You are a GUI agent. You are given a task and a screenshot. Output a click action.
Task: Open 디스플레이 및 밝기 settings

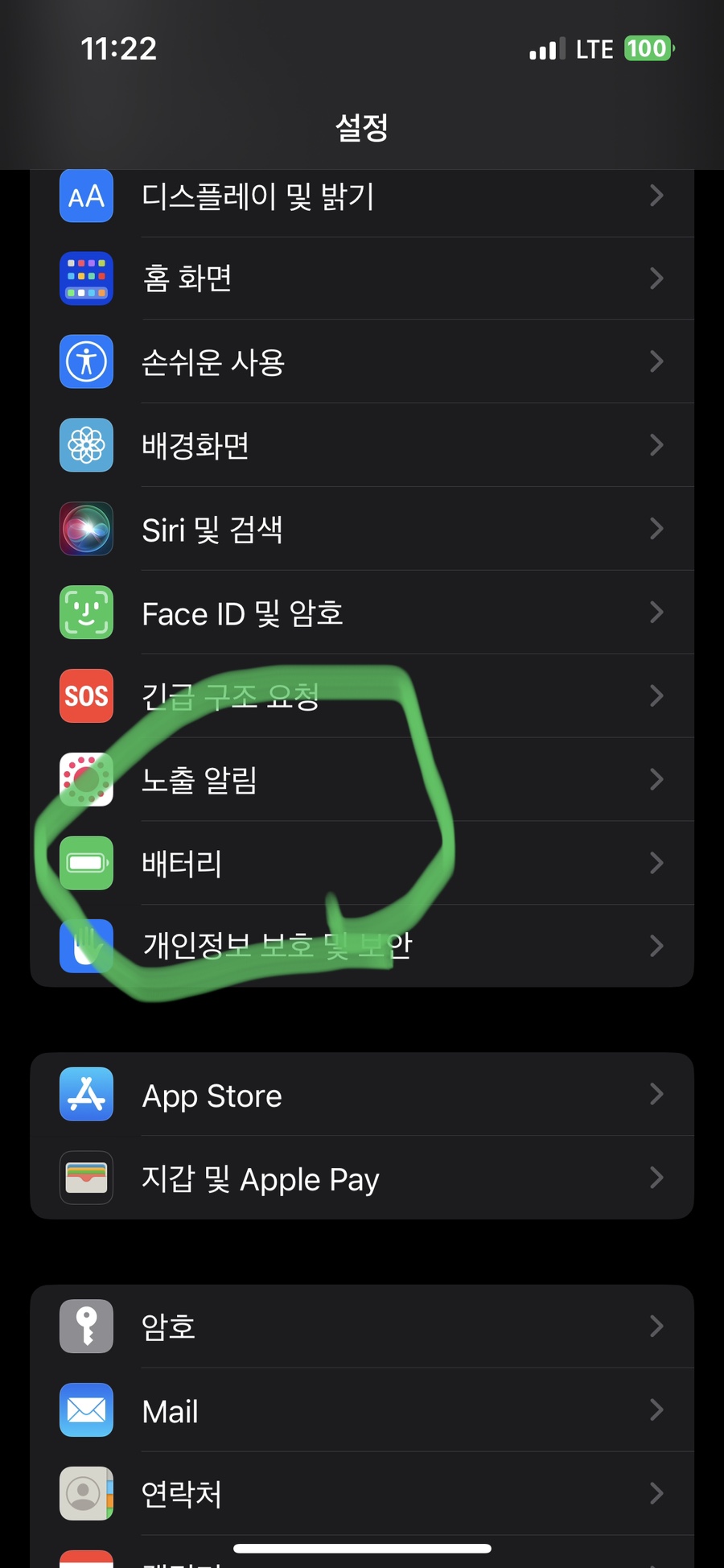click(x=257, y=196)
